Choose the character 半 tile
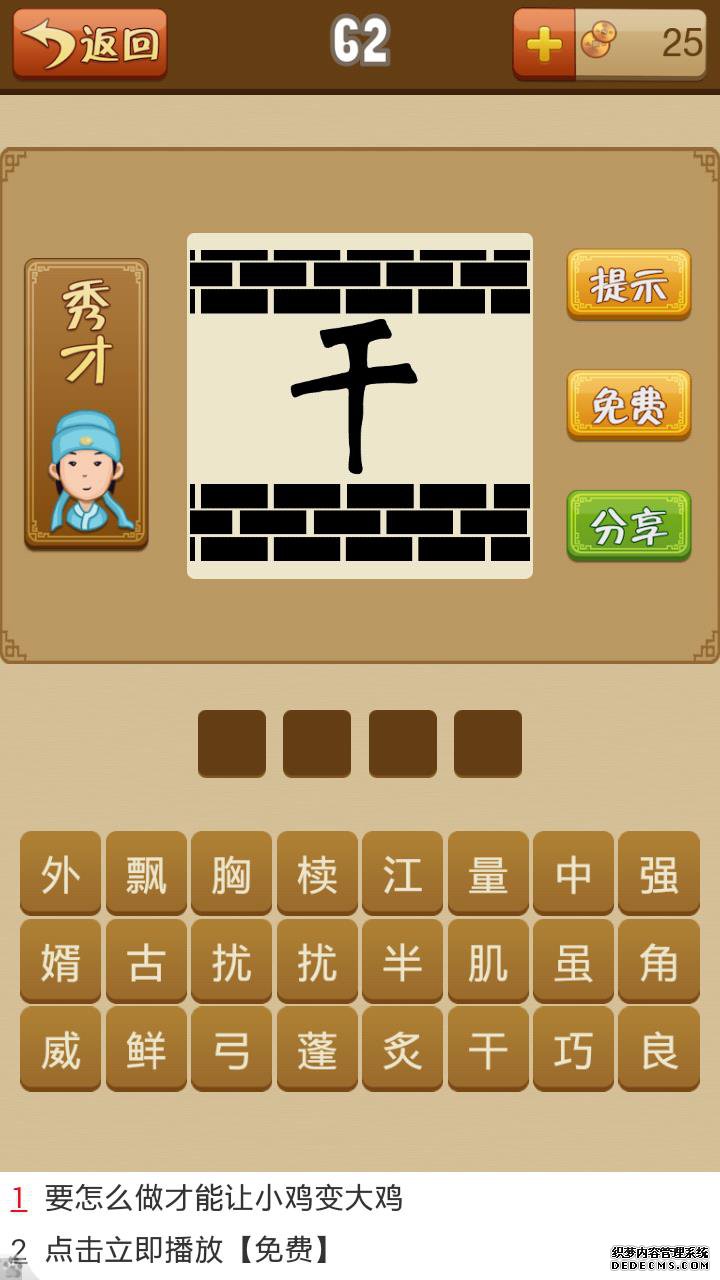 pos(402,961)
